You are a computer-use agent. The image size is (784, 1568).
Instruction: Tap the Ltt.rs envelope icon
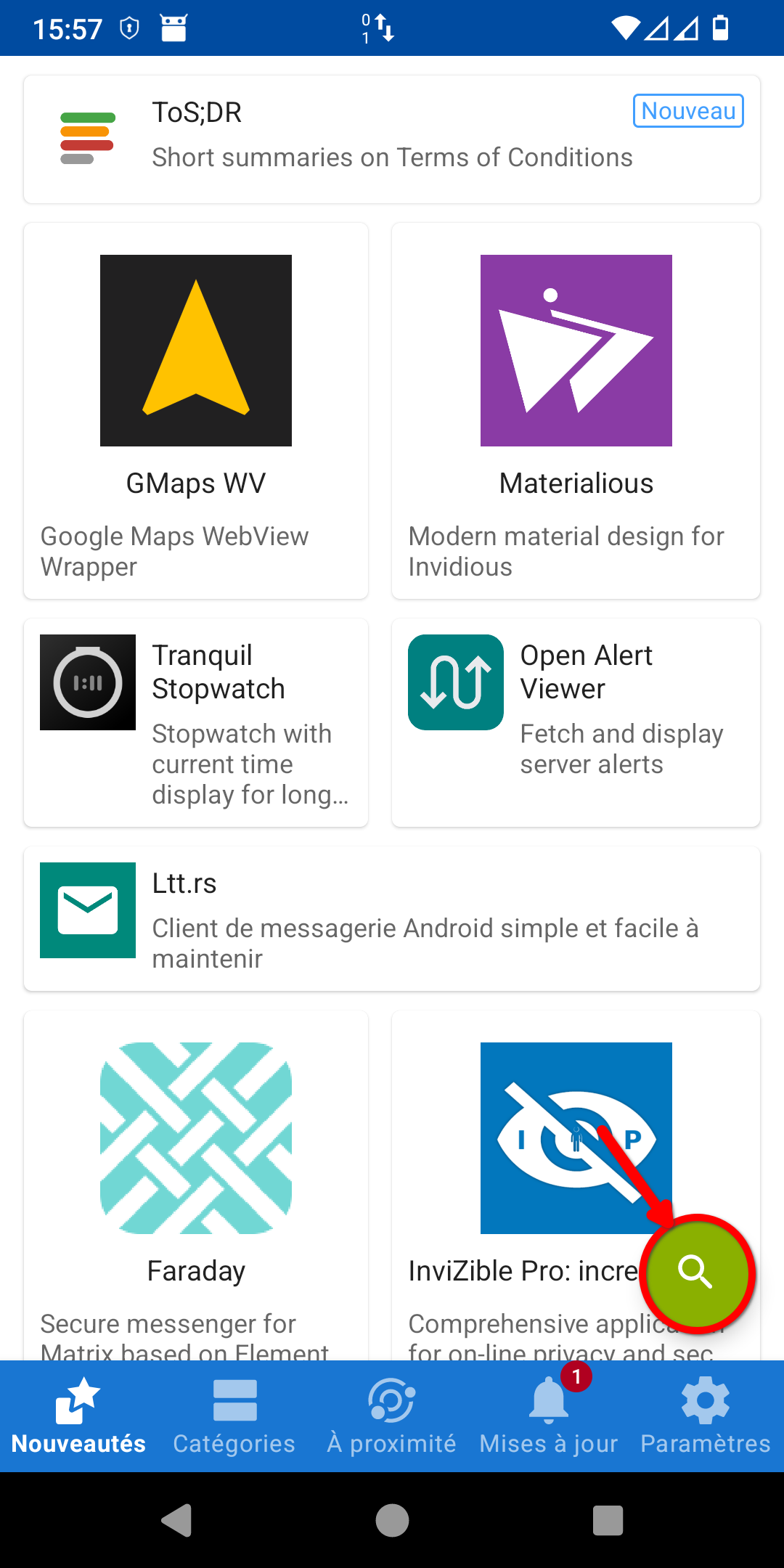click(x=87, y=910)
